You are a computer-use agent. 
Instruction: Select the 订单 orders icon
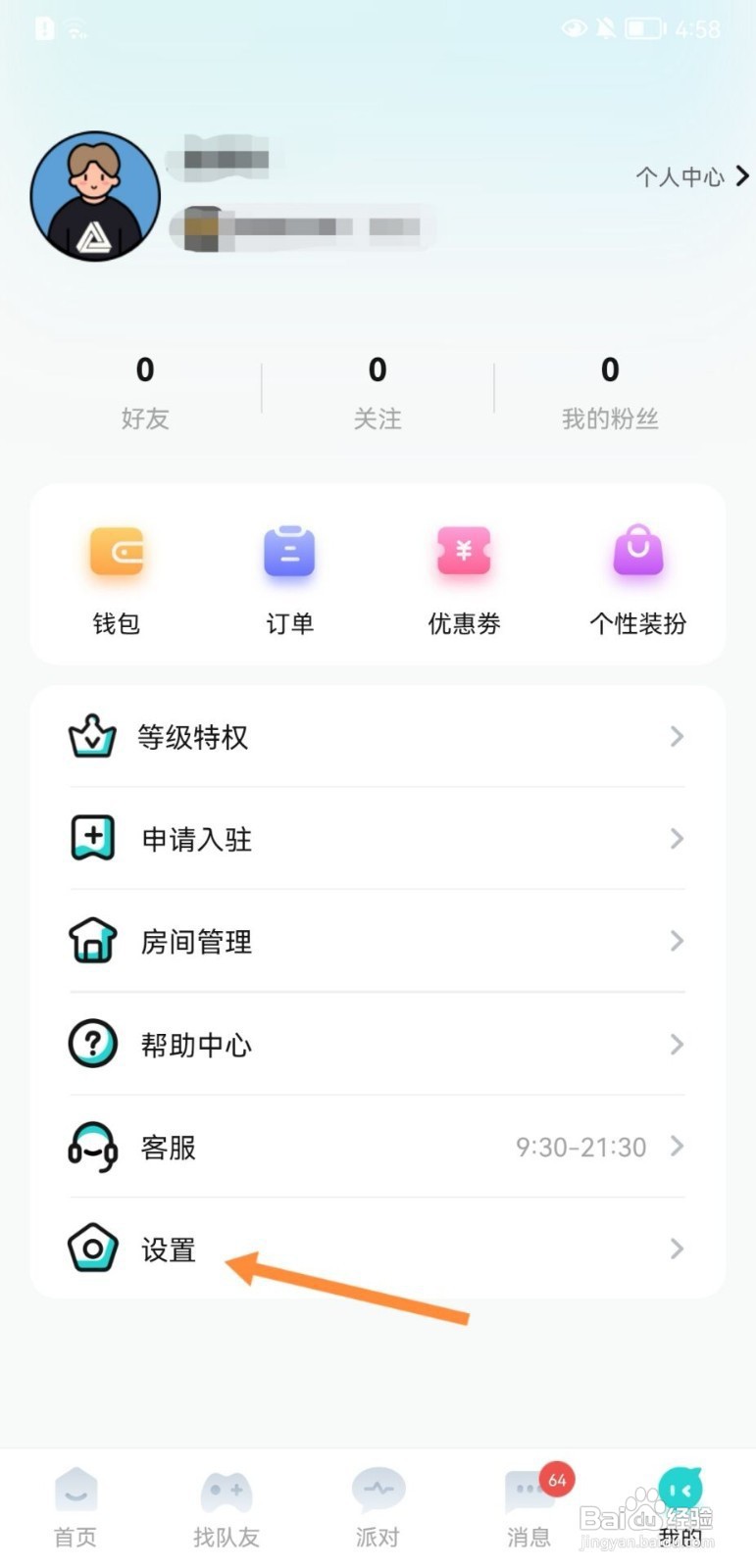pyautogui.click(x=289, y=552)
